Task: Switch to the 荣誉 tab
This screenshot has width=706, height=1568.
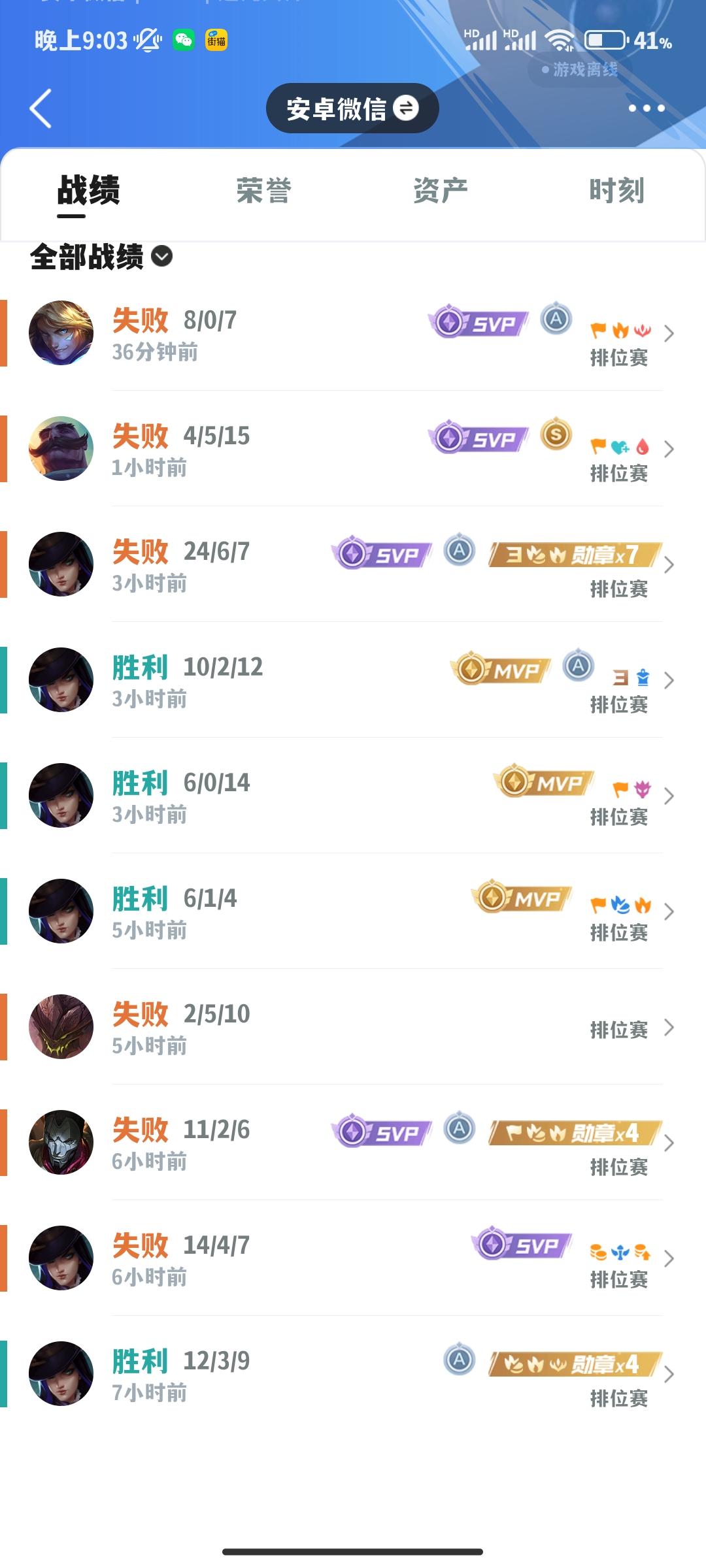Action: coord(263,191)
